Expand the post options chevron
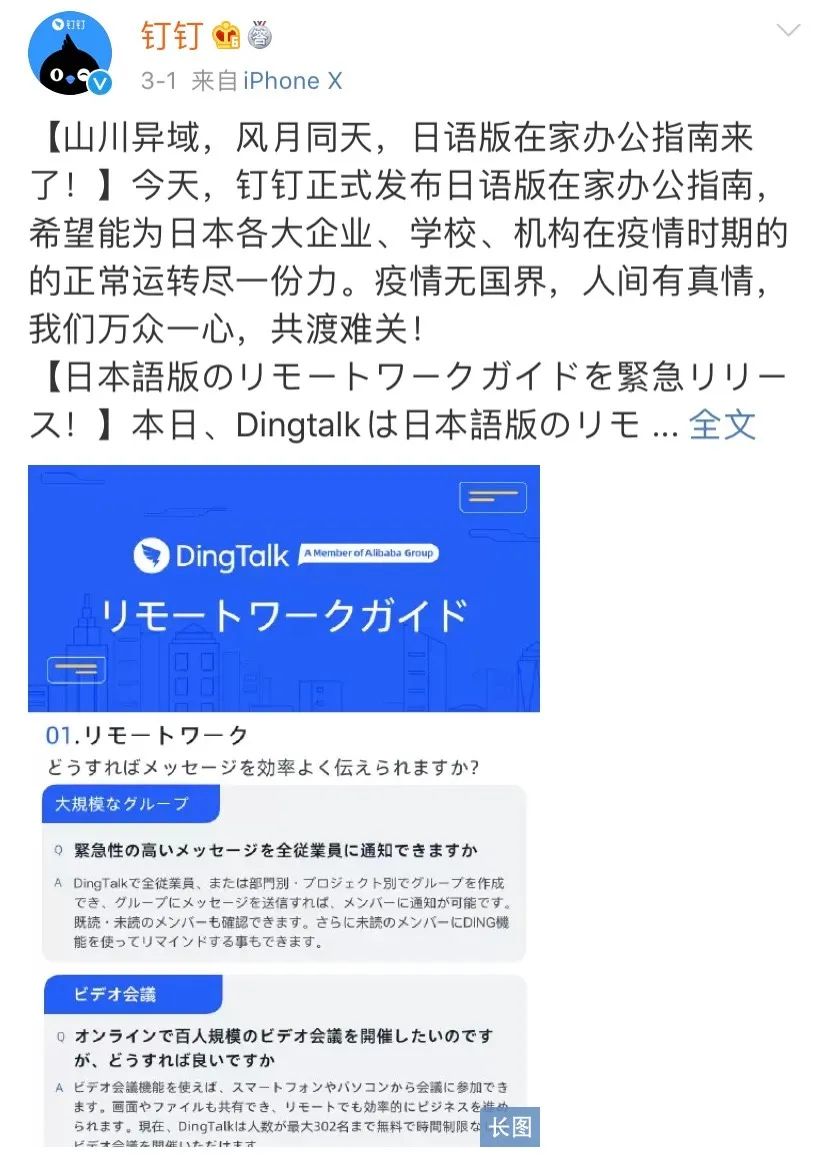 (788, 31)
